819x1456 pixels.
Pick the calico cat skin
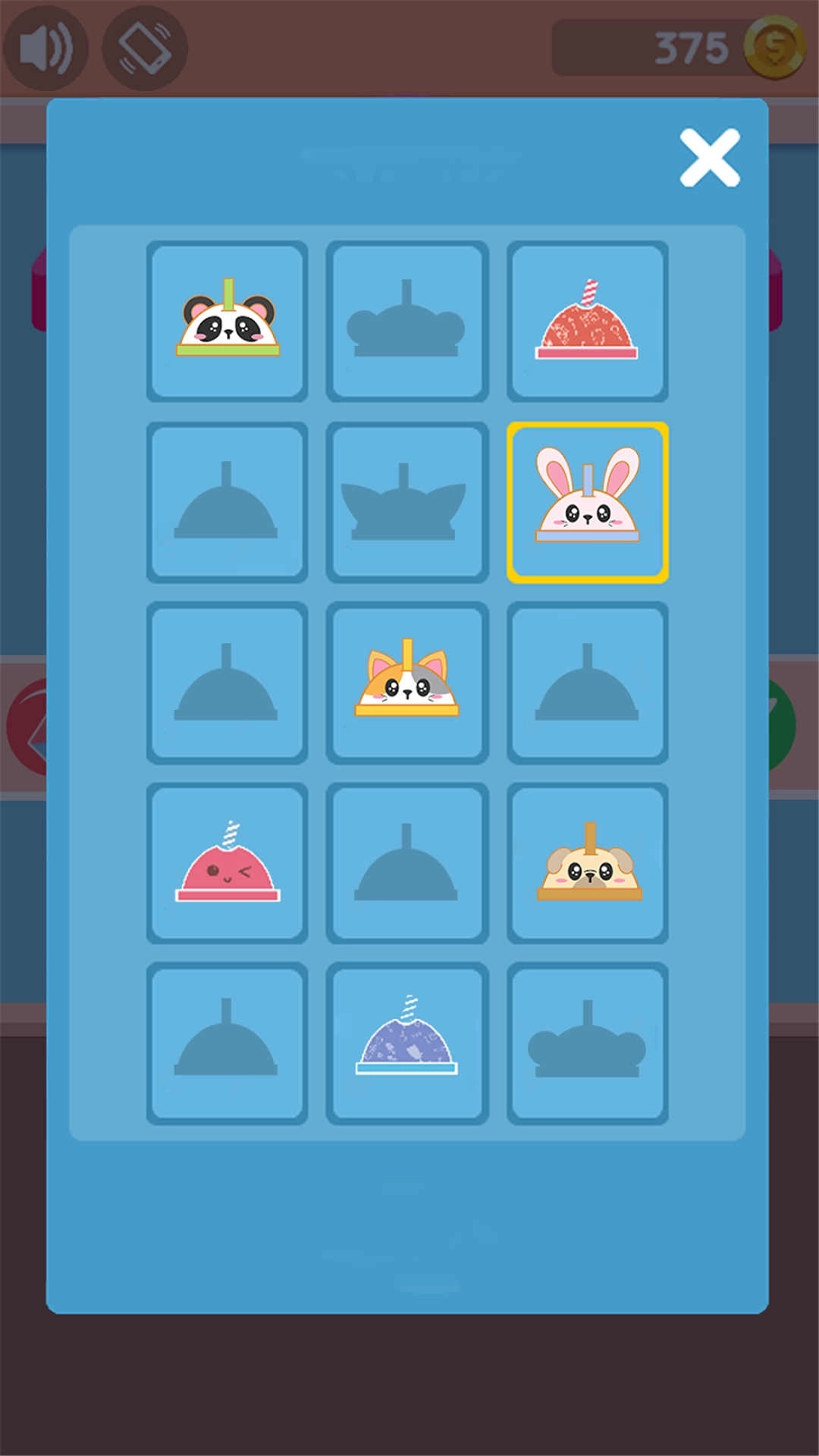(407, 682)
